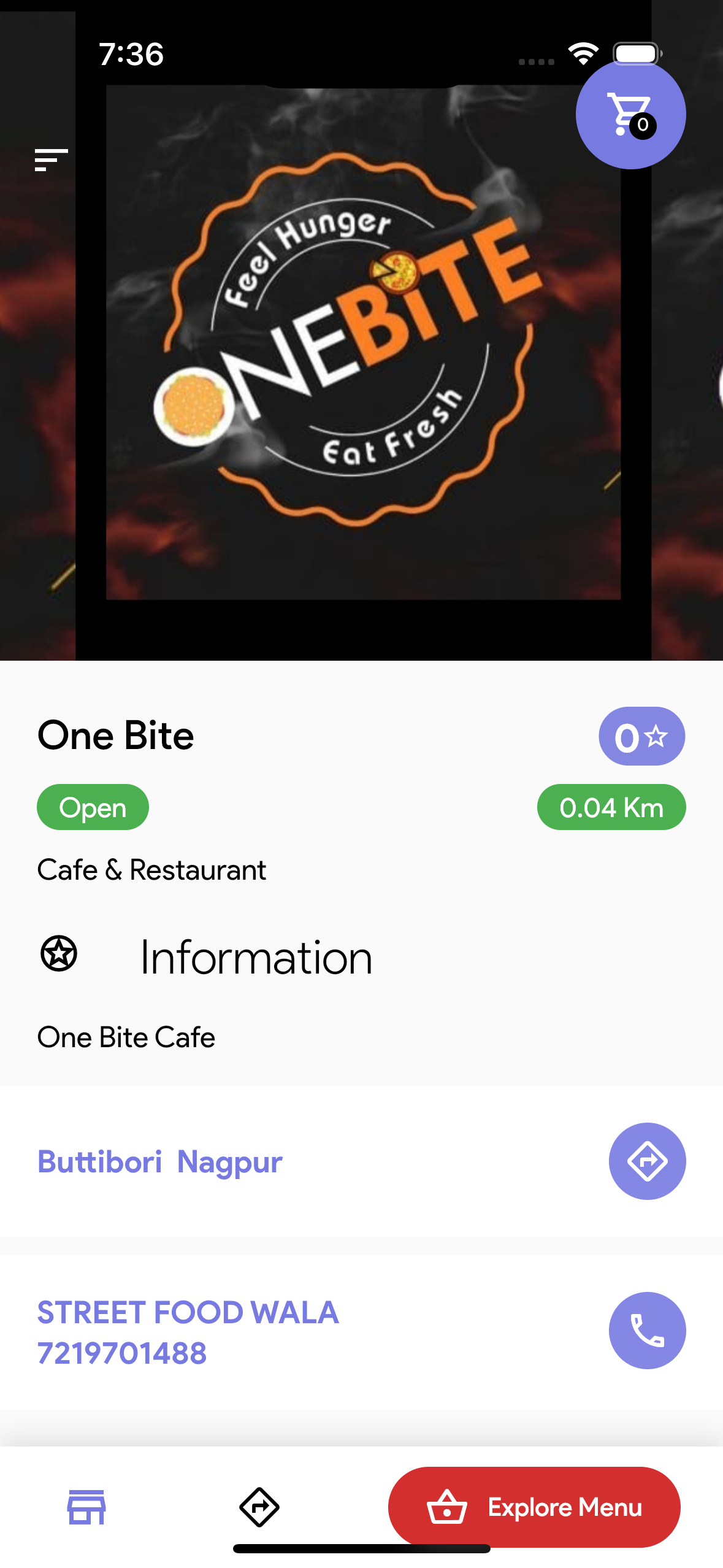Image resolution: width=723 pixels, height=1568 pixels.
Task: Open the store icon in bottom bar
Action: coord(86,1507)
